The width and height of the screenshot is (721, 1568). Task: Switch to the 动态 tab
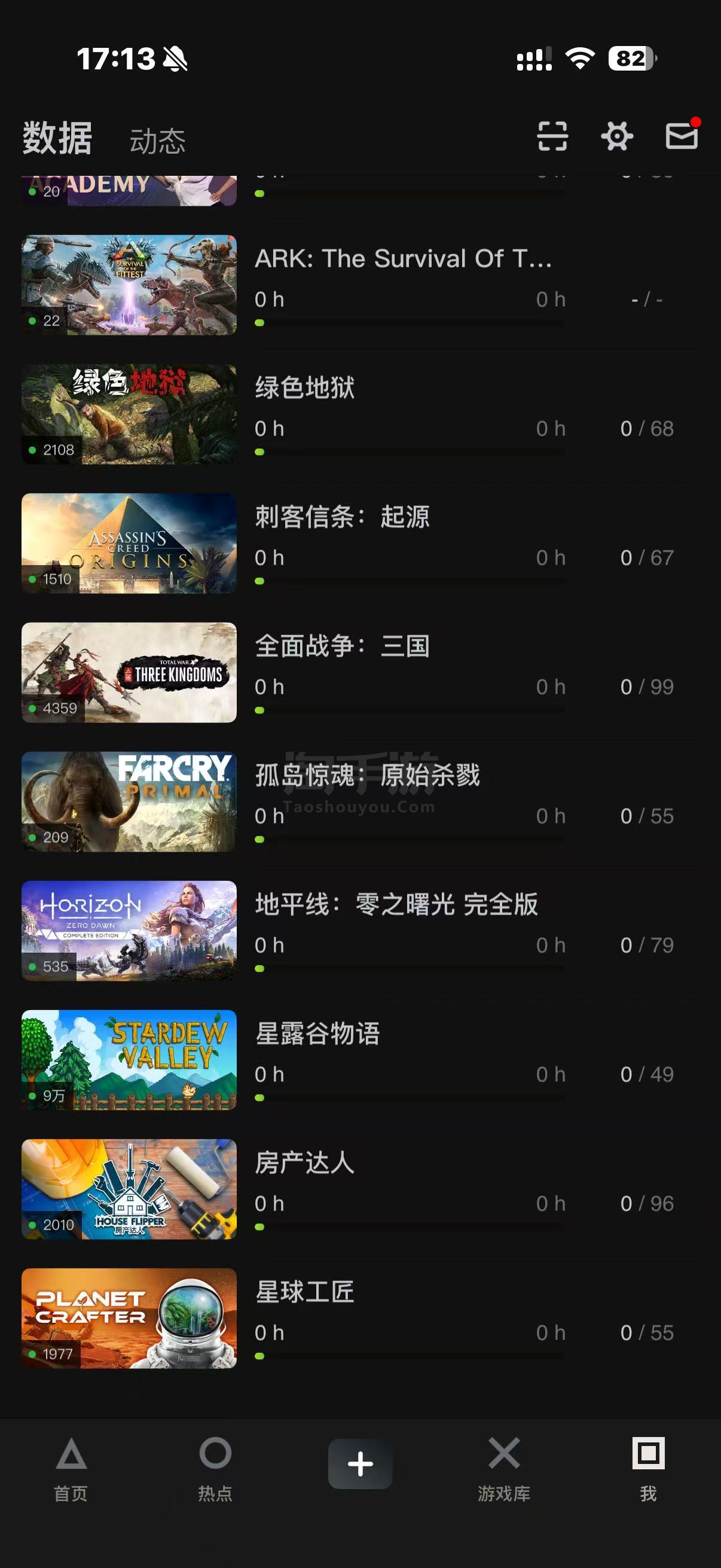point(157,141)
